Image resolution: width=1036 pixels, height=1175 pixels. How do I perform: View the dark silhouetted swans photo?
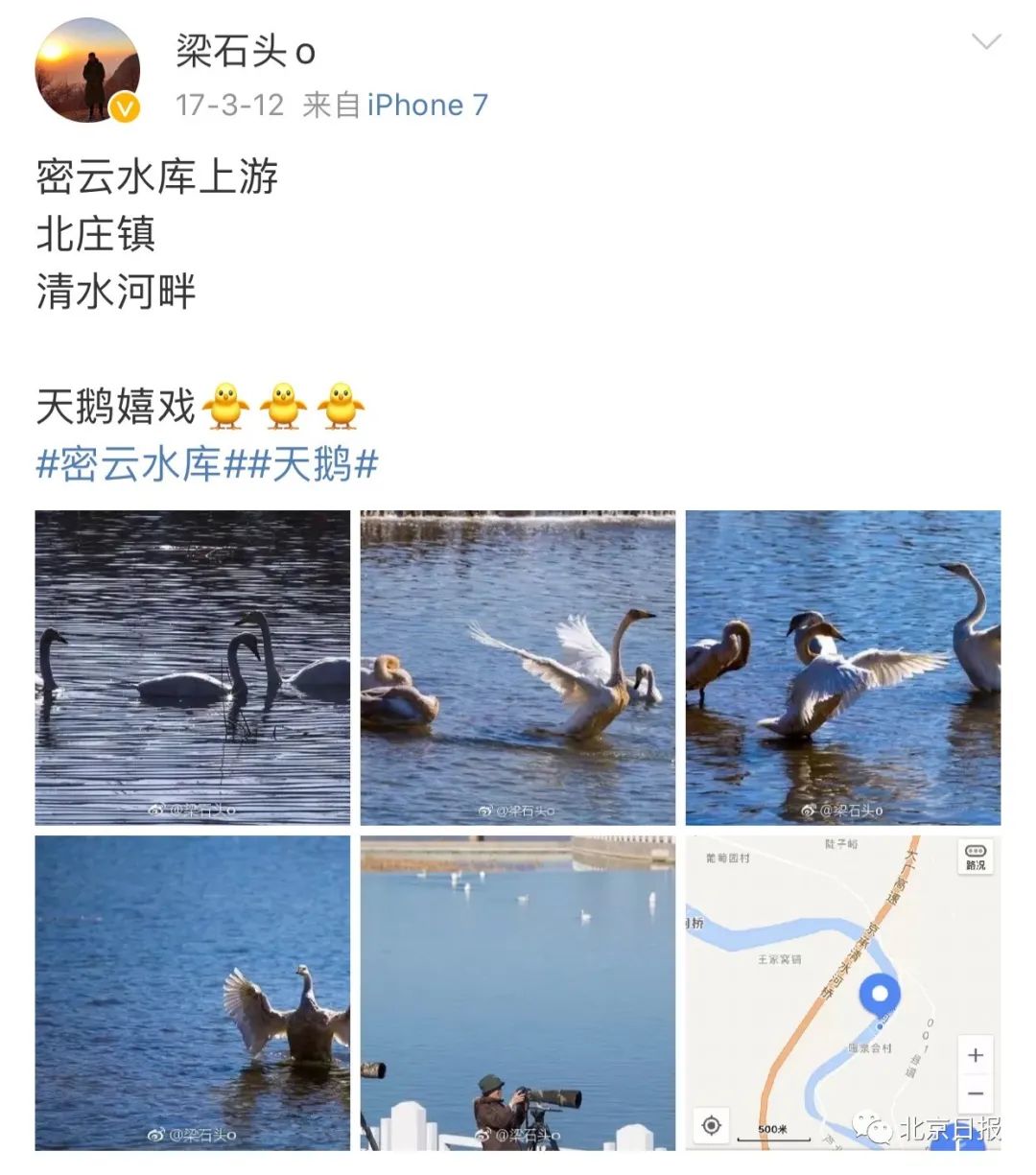click(x=192, y=667)
